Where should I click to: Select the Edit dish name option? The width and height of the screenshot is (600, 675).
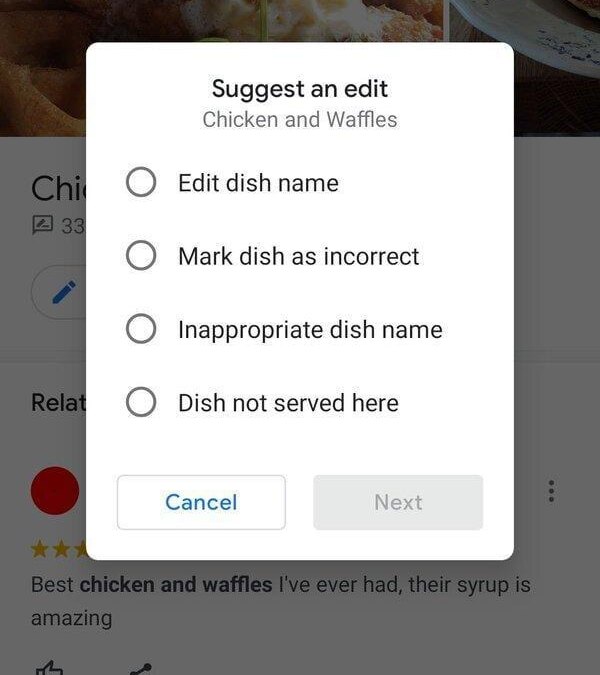pyautogui.click(x=141, y=183)
